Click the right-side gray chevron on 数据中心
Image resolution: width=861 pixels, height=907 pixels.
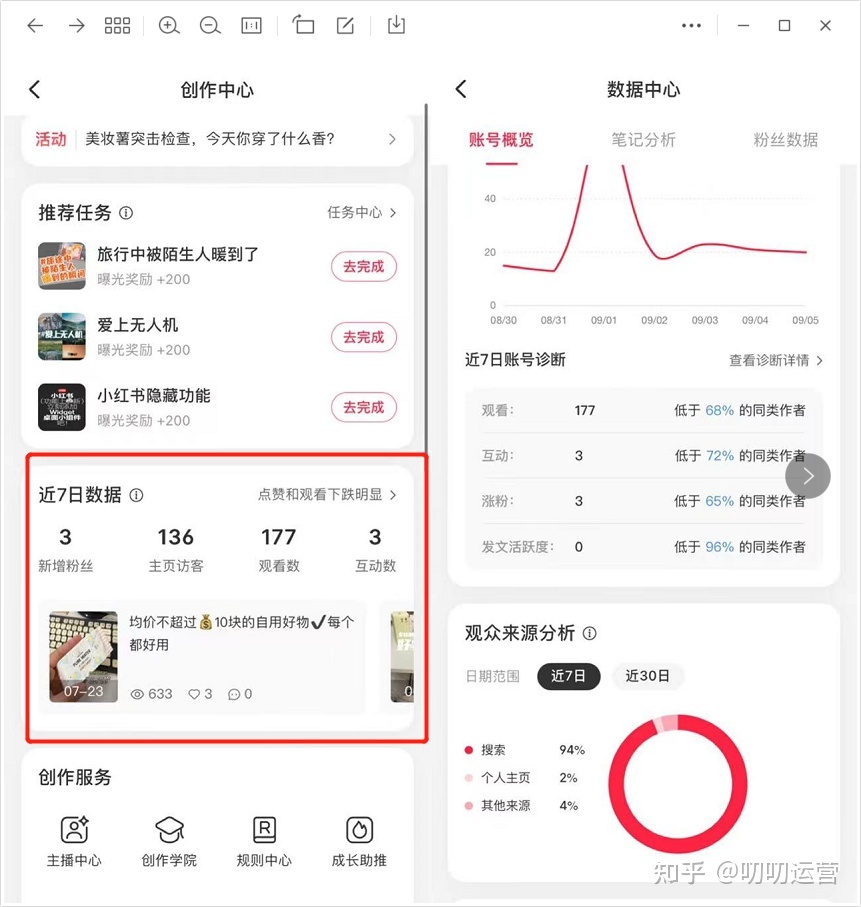808,476
